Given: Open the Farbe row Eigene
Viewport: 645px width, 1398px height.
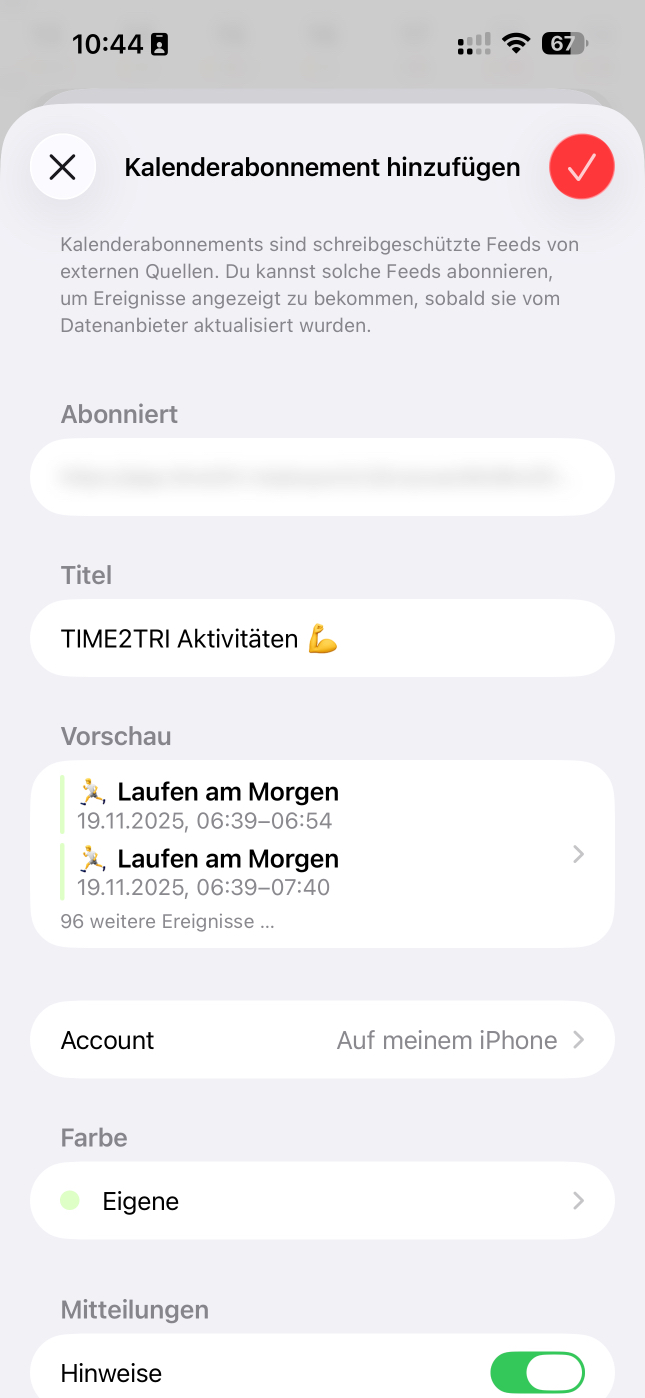Looking at the screenshot, I should pyautogui.click(x=322, y=1201).
